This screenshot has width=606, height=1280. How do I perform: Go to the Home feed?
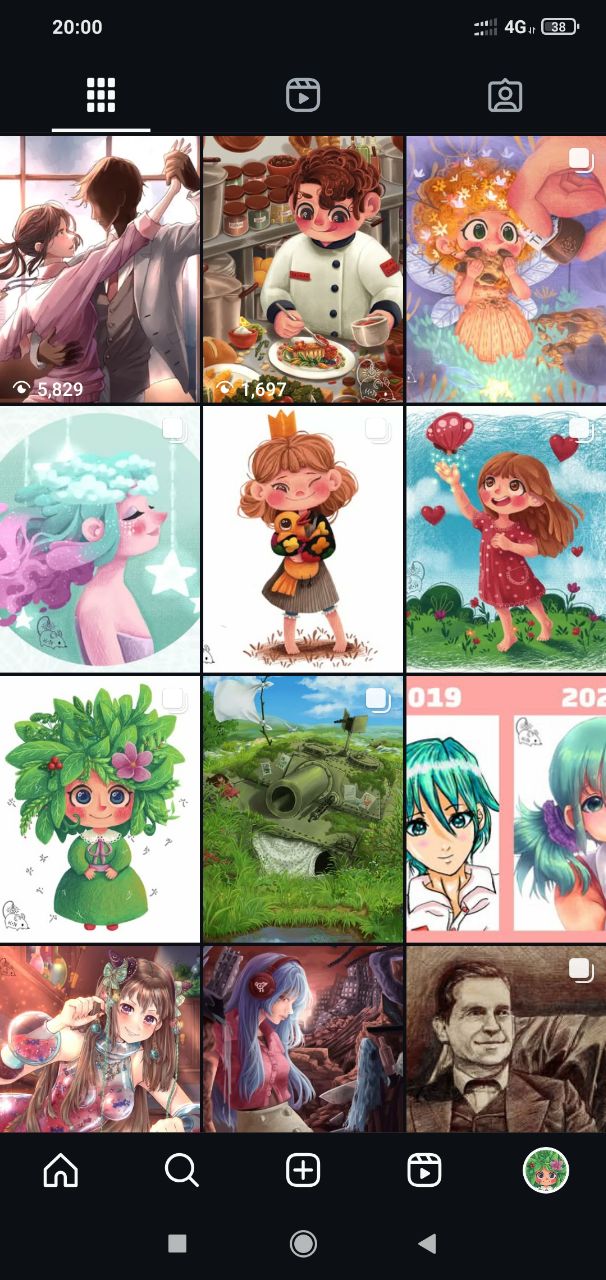[x=61, y=1169]
